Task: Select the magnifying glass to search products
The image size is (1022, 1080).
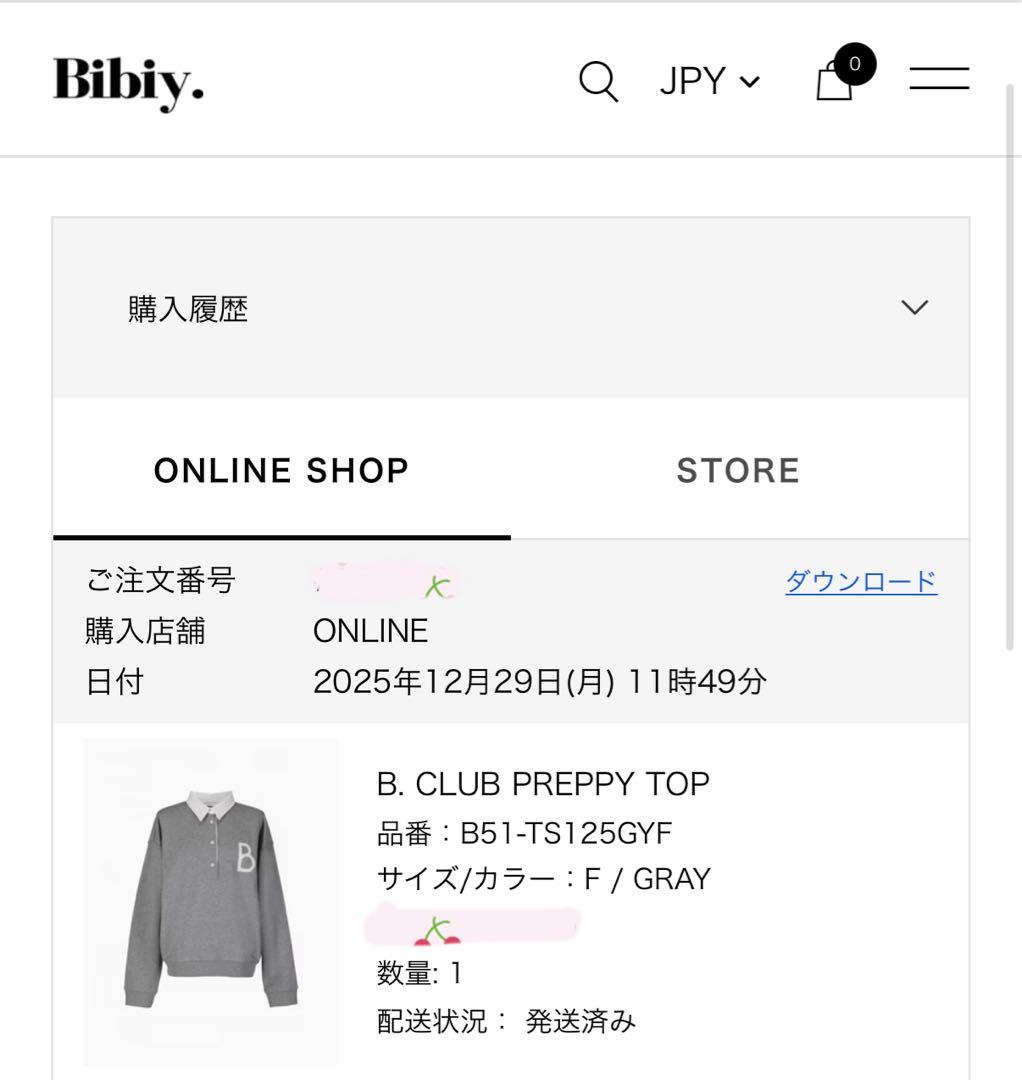Action: coord(597,80)
